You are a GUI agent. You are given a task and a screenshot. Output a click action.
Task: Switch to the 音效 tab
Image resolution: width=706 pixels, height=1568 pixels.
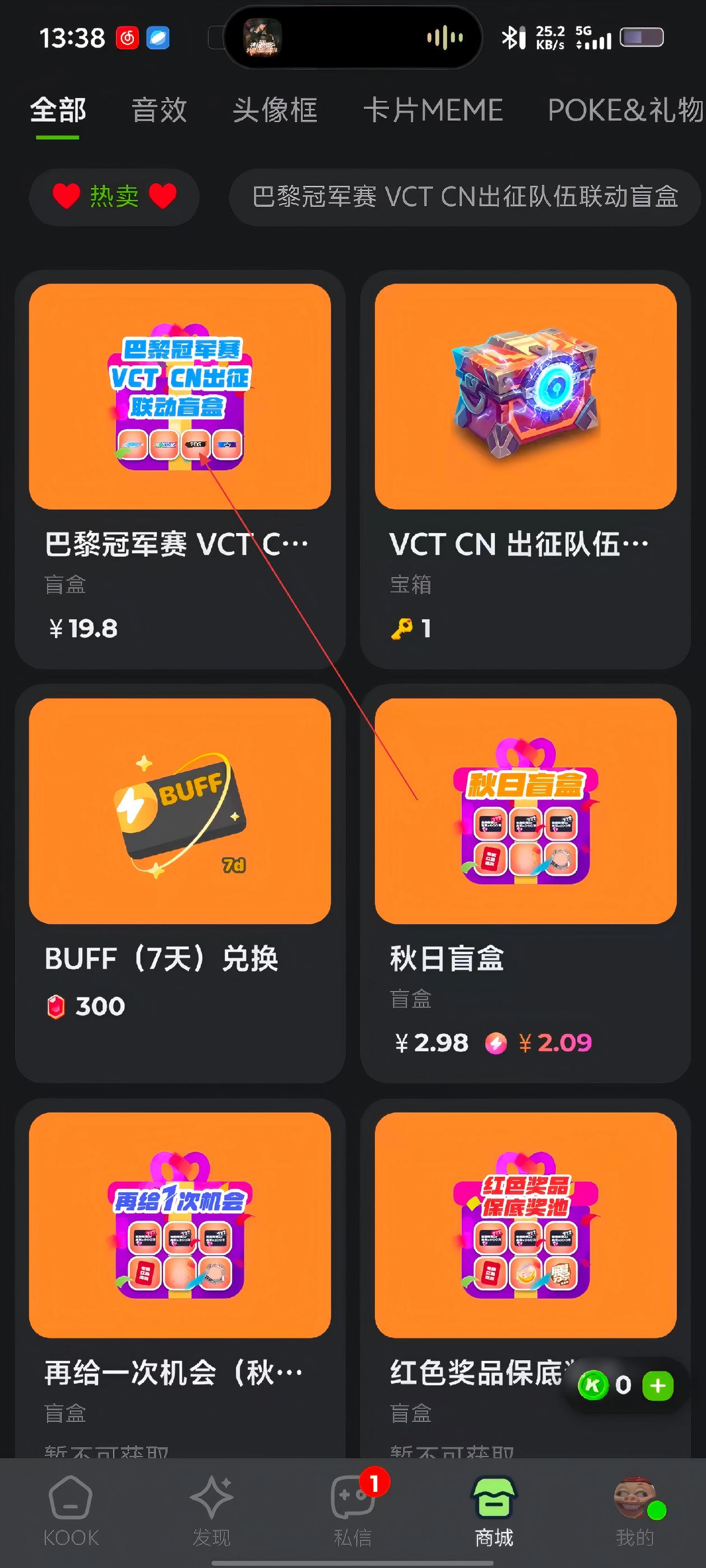tap(159, 111)
